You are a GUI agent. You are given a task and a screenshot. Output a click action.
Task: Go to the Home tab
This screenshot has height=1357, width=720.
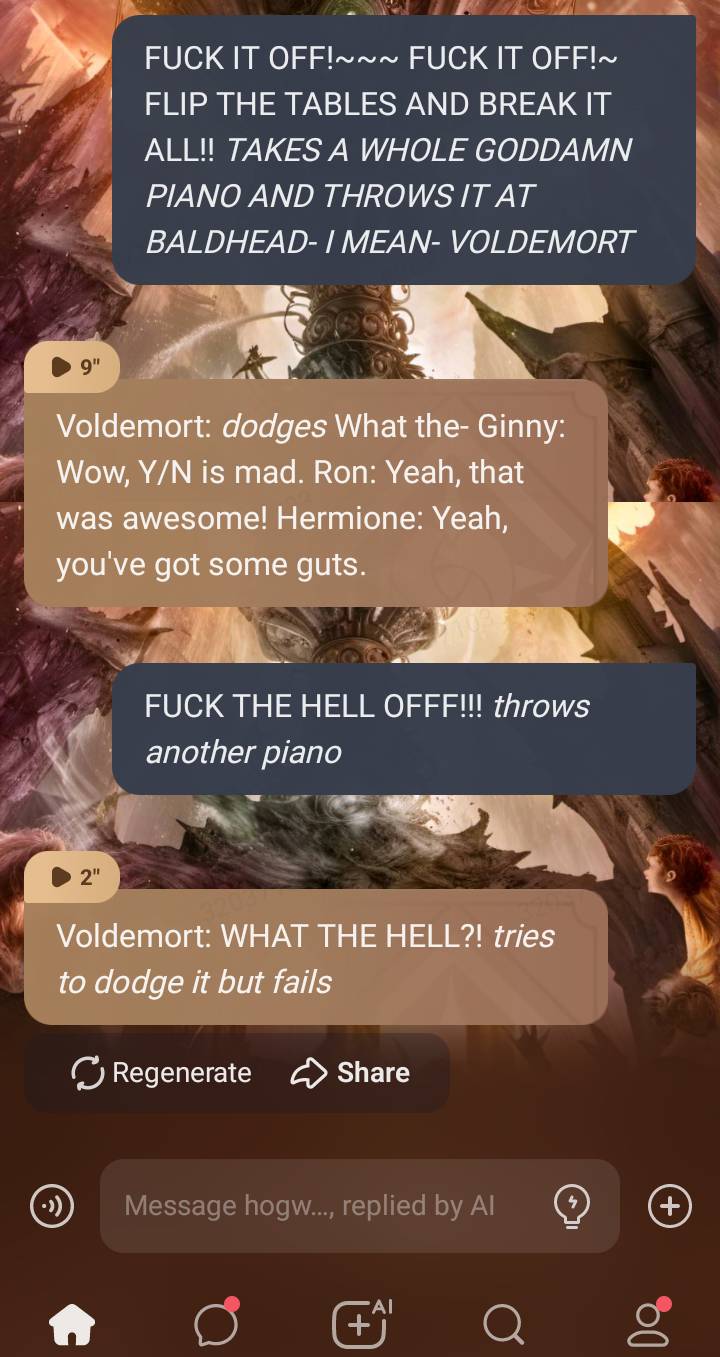coord(72,1325)
